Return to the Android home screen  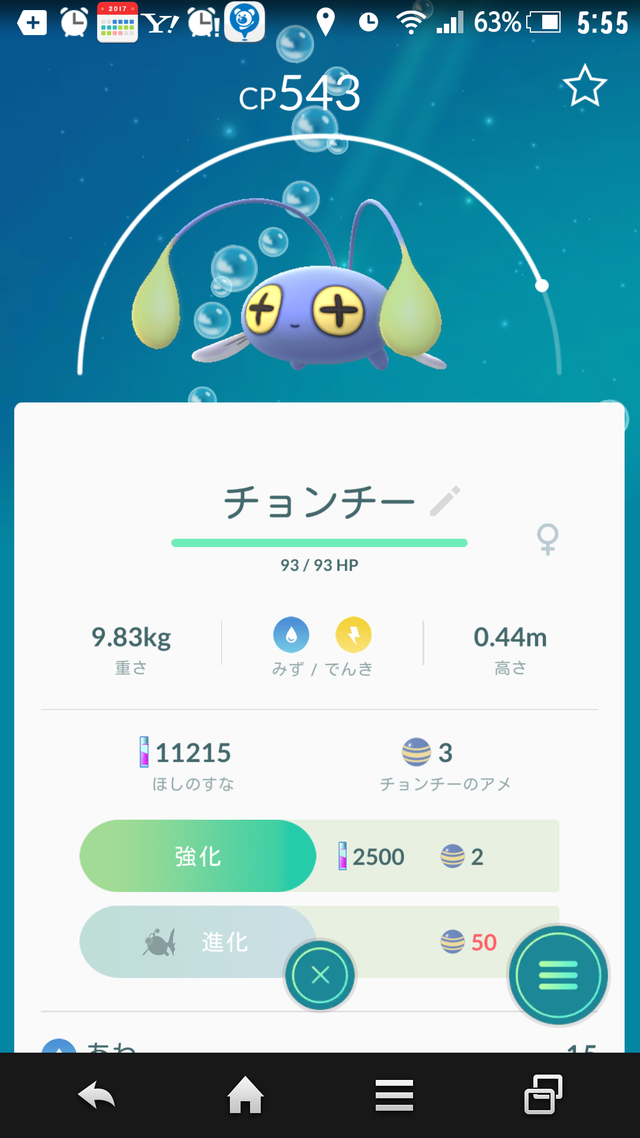(x=245, y=1096)
